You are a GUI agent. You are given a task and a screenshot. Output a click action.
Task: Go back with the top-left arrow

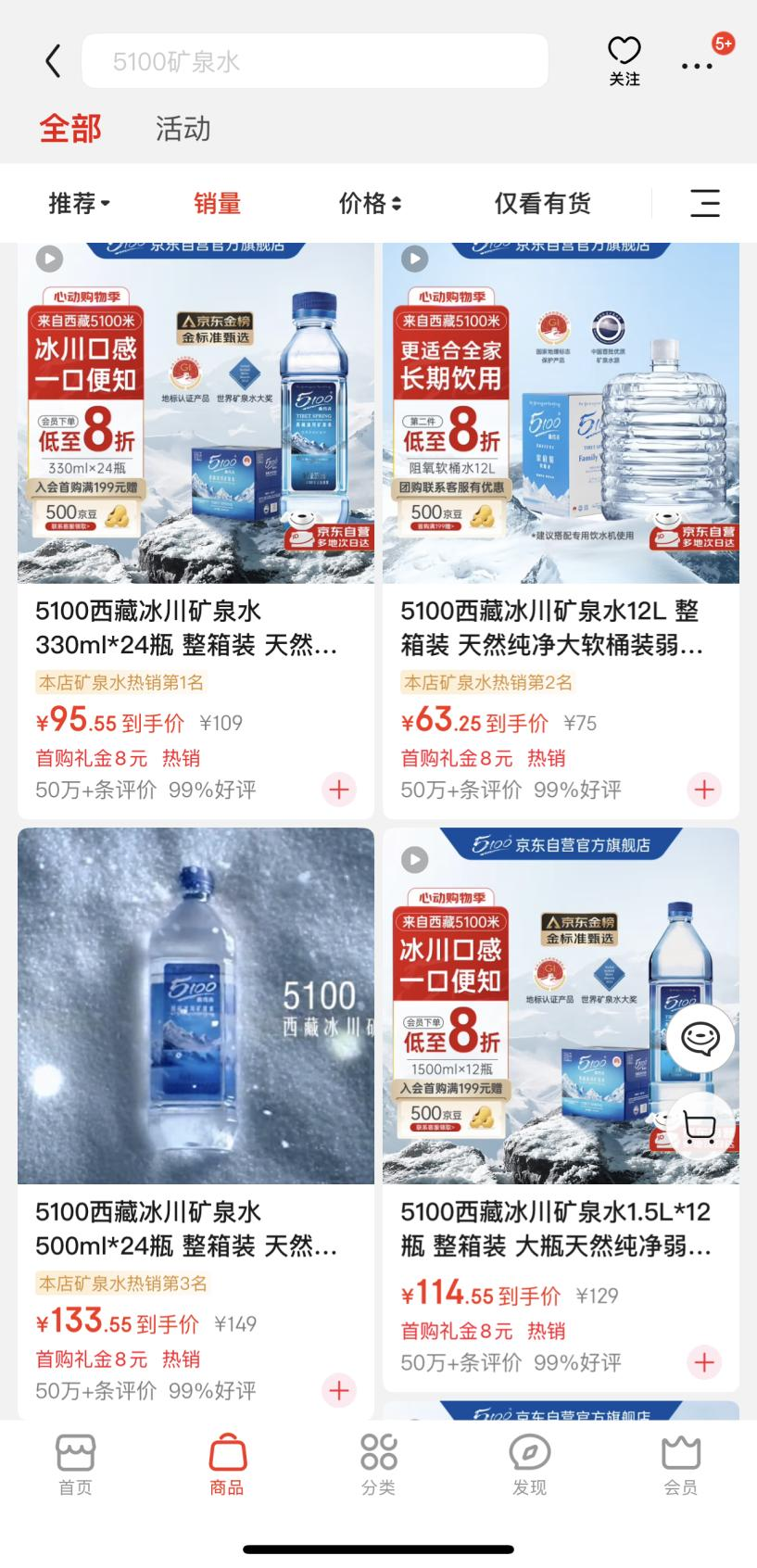coord(53,61)
